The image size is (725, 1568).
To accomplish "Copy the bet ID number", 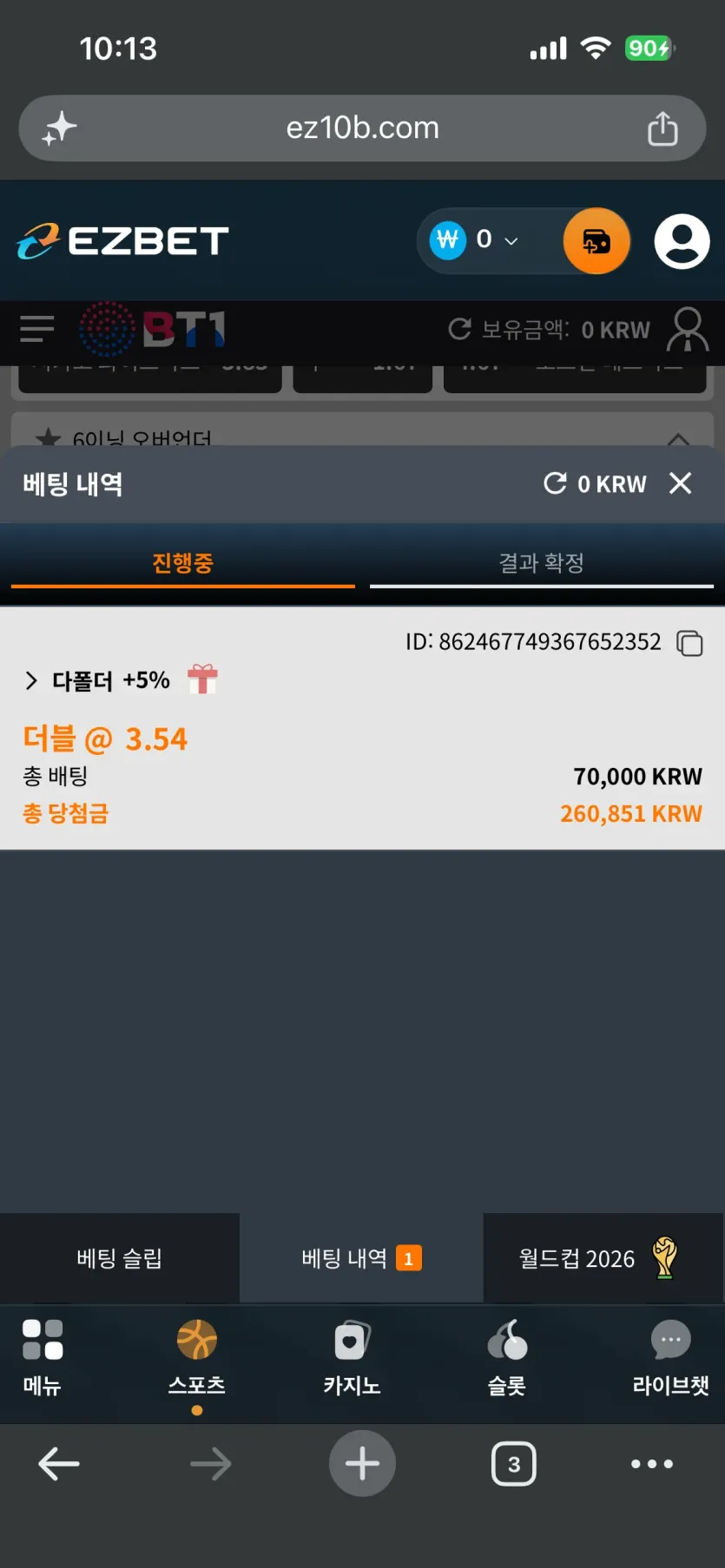I will click(x=689, y=643).
